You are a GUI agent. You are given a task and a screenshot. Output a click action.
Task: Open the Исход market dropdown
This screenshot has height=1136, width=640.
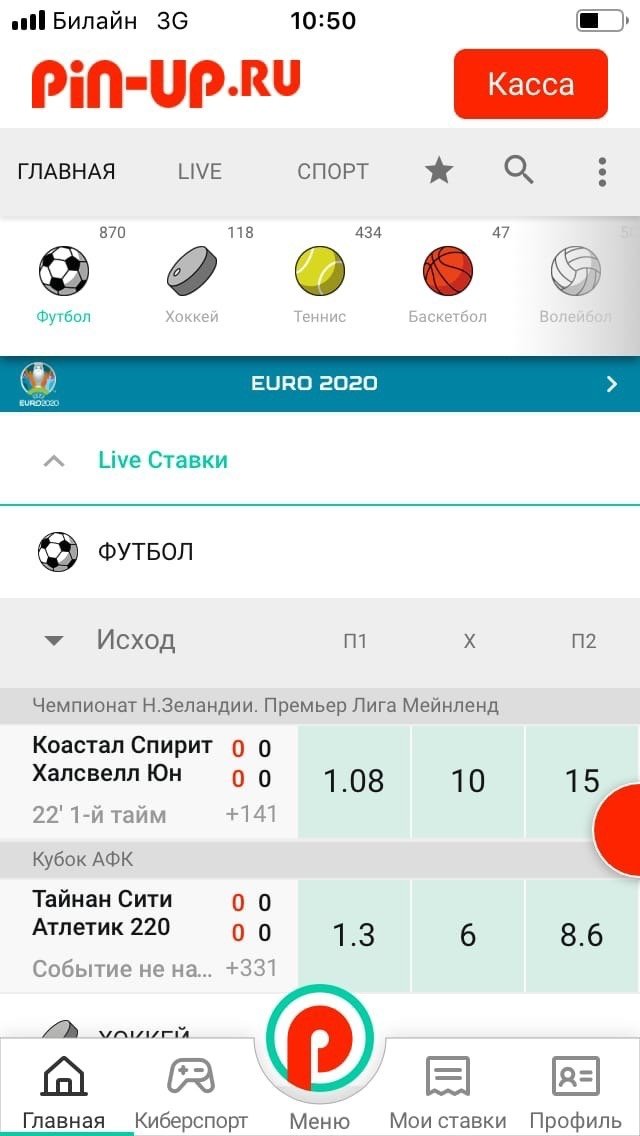56,640
